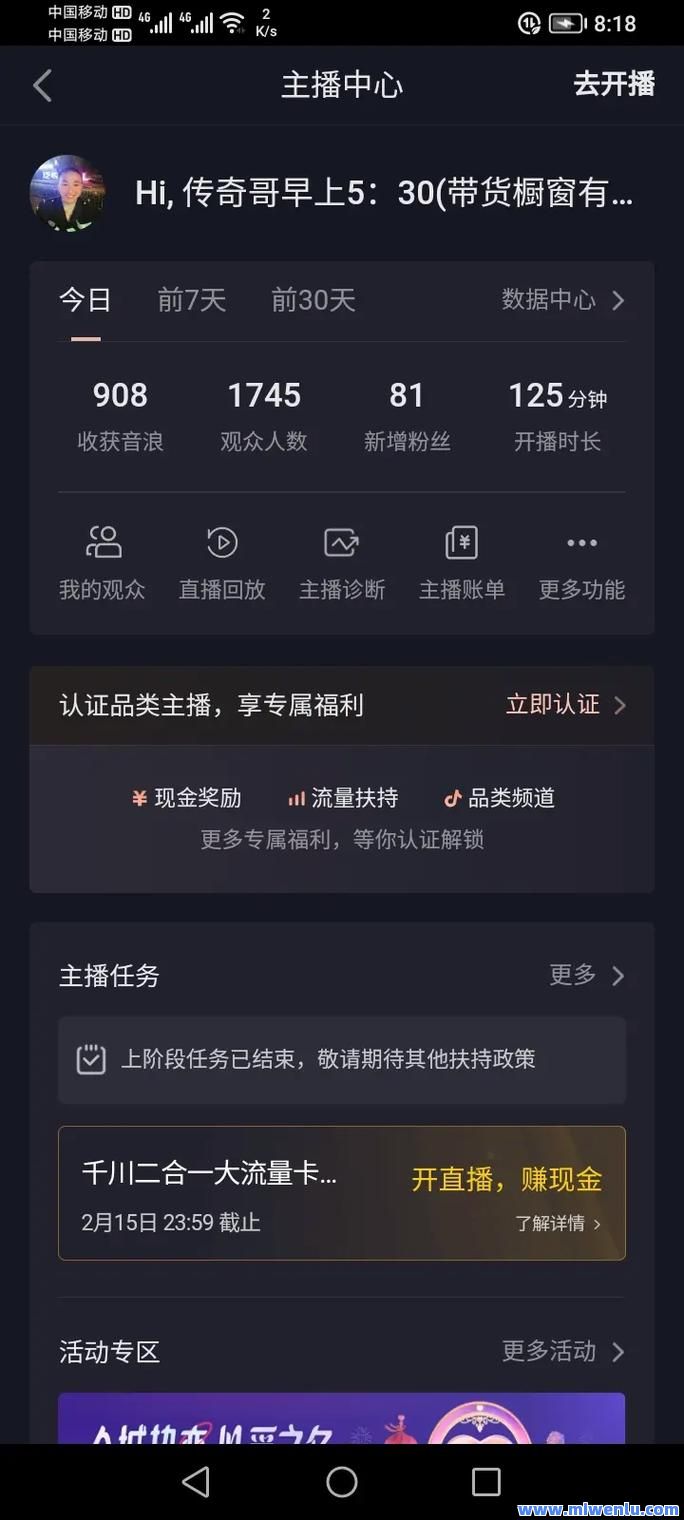Viewport: 684px width, 1520px height.
Task: Open 数据中心
Action: [x=563, y=300]
